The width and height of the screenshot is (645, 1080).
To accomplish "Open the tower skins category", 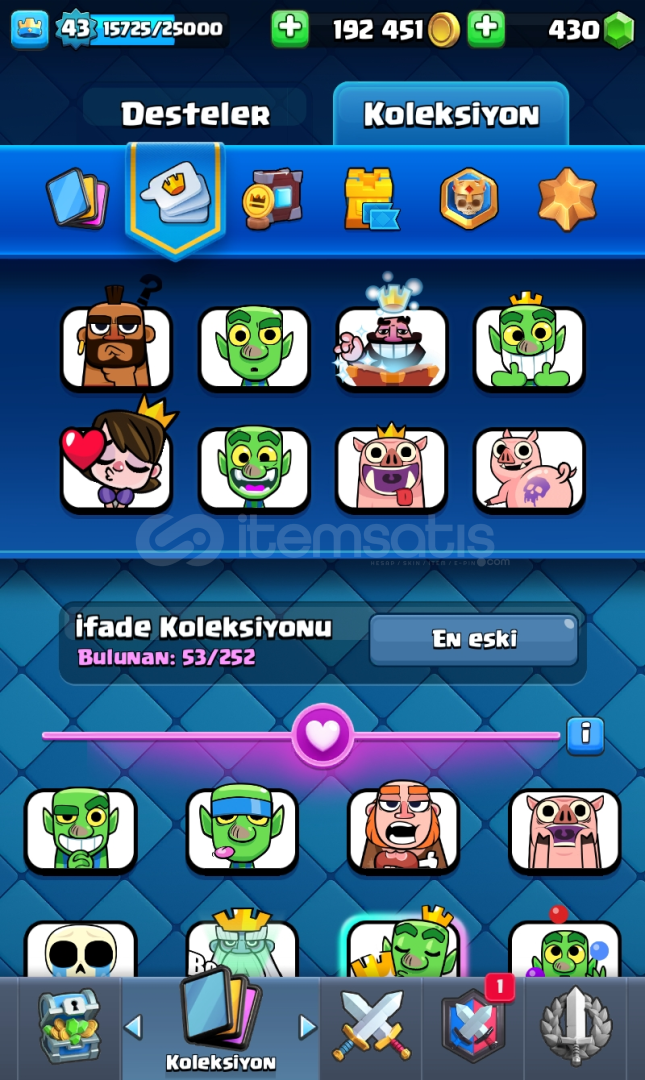I will [371, 198].
